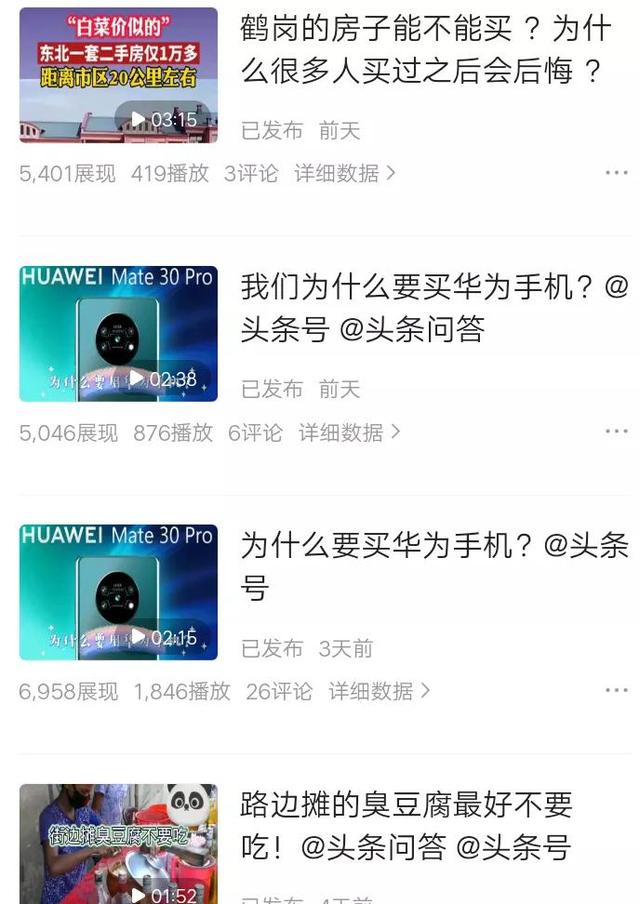Viewport: 640px width, 904px height.
Task: Open the 为什么要买华为手机？@头条号 post title
Action: tap(434, 566)
